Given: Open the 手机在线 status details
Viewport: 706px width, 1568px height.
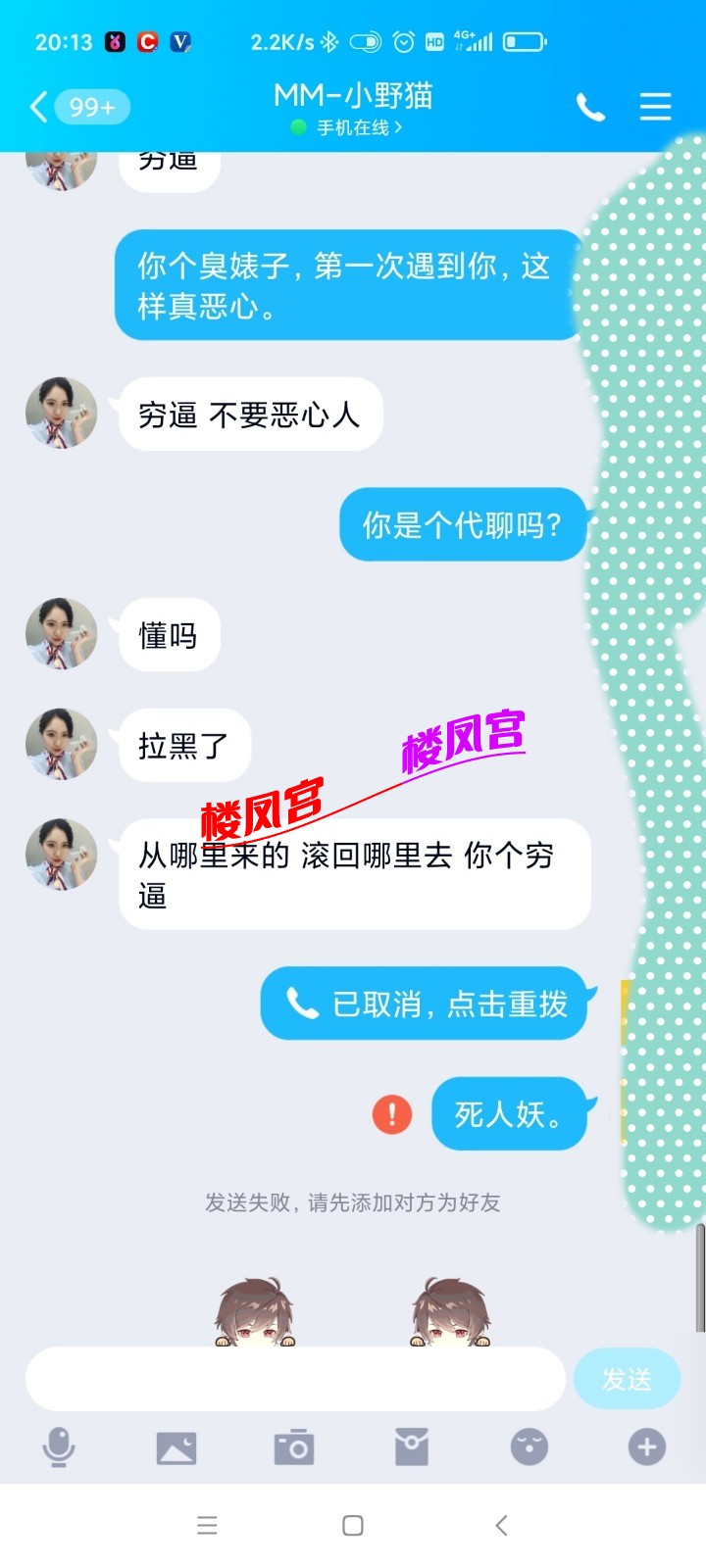Looking at the screenshot, I should [353, 127].
